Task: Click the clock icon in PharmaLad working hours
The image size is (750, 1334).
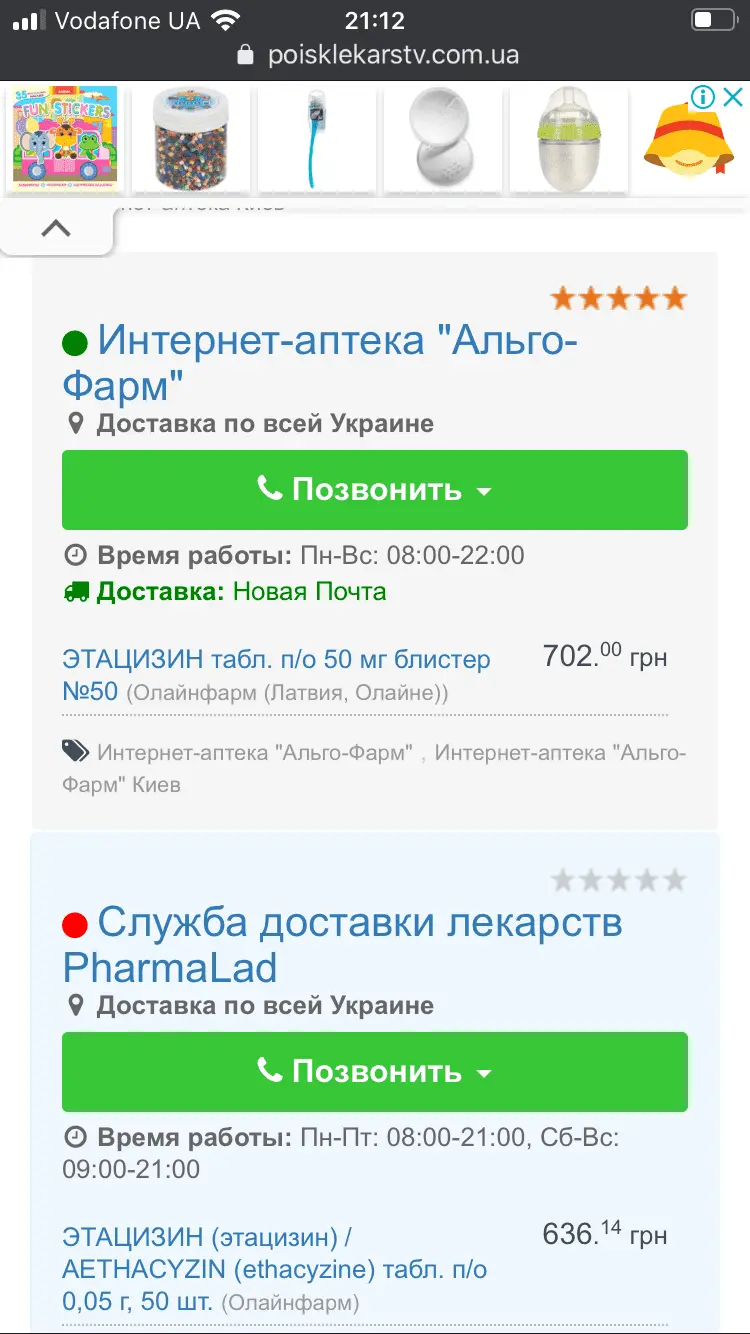Action: [77, 1137]
